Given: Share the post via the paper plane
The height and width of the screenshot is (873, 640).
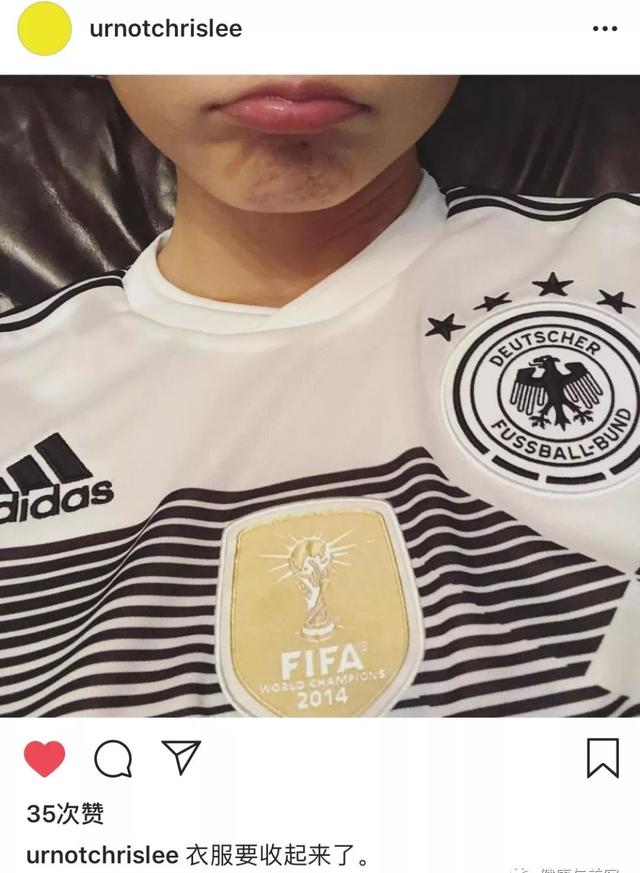Looking at the screenshot, I should point(181,758).
